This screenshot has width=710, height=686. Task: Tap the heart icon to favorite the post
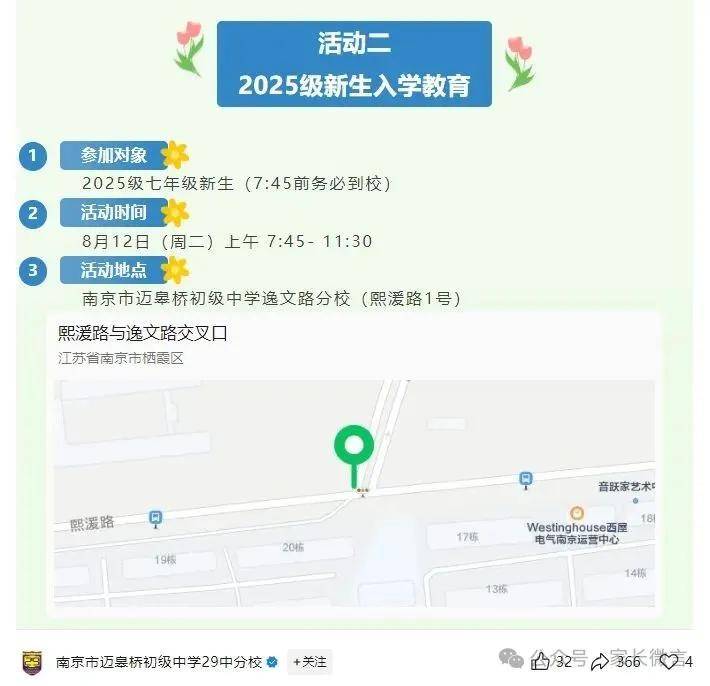coord(668,661)
